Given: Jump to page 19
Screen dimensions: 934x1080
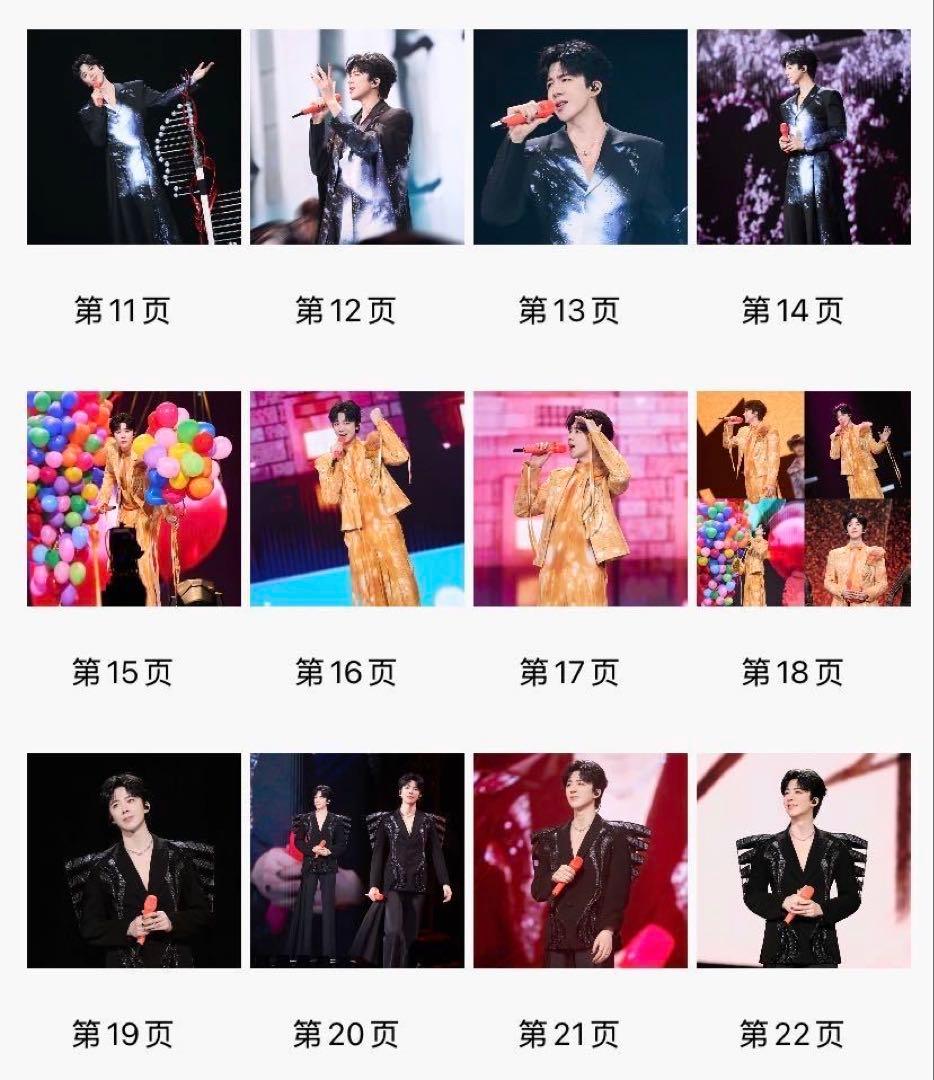Looking at the screenshot, I should pyautogui.click(x=134, y=860).
